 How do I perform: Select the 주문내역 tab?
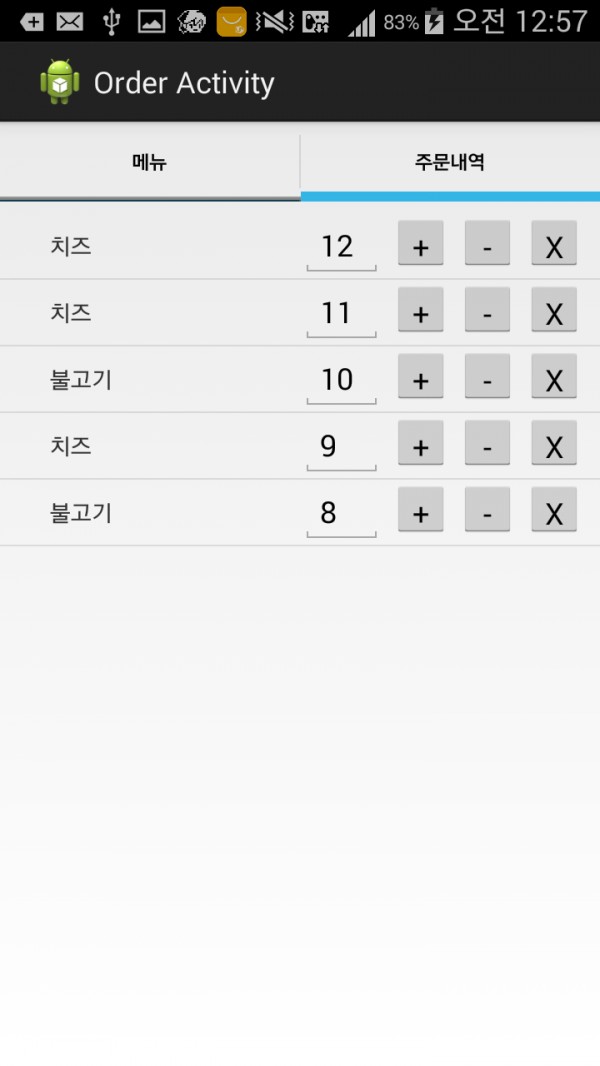(x=450, y=162)
